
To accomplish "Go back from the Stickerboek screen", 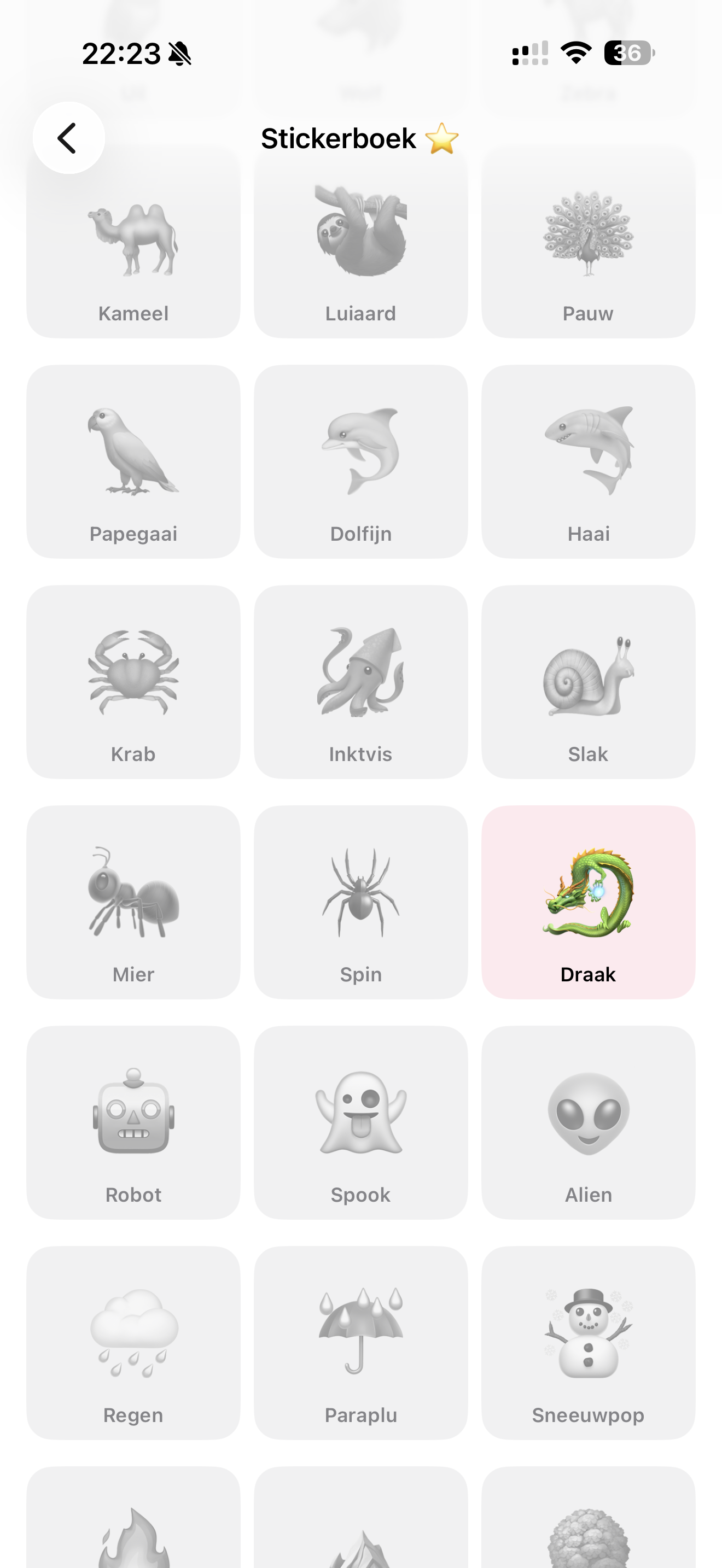I will point(68,138).
